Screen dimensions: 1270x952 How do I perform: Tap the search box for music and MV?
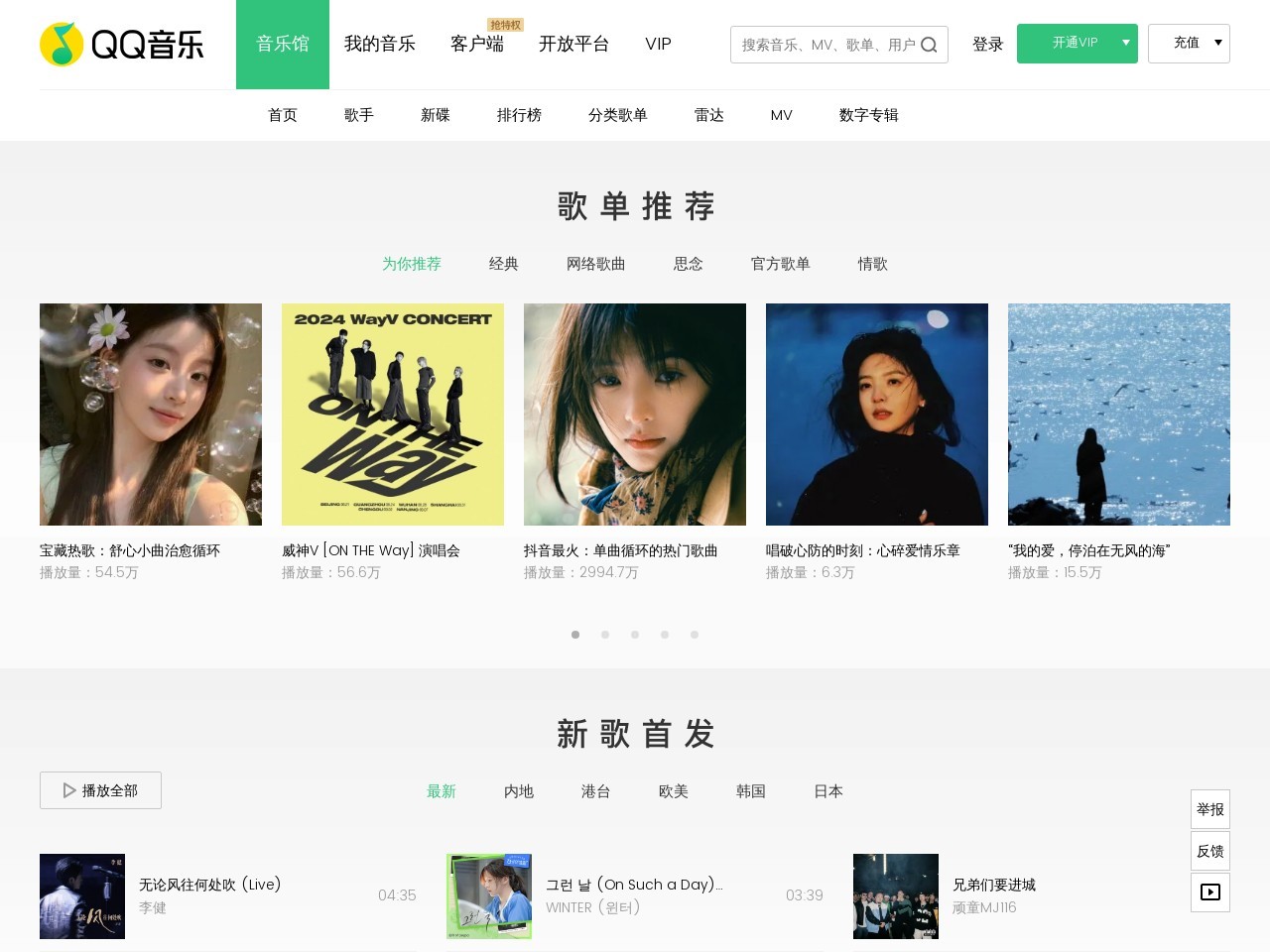point(827,45)
